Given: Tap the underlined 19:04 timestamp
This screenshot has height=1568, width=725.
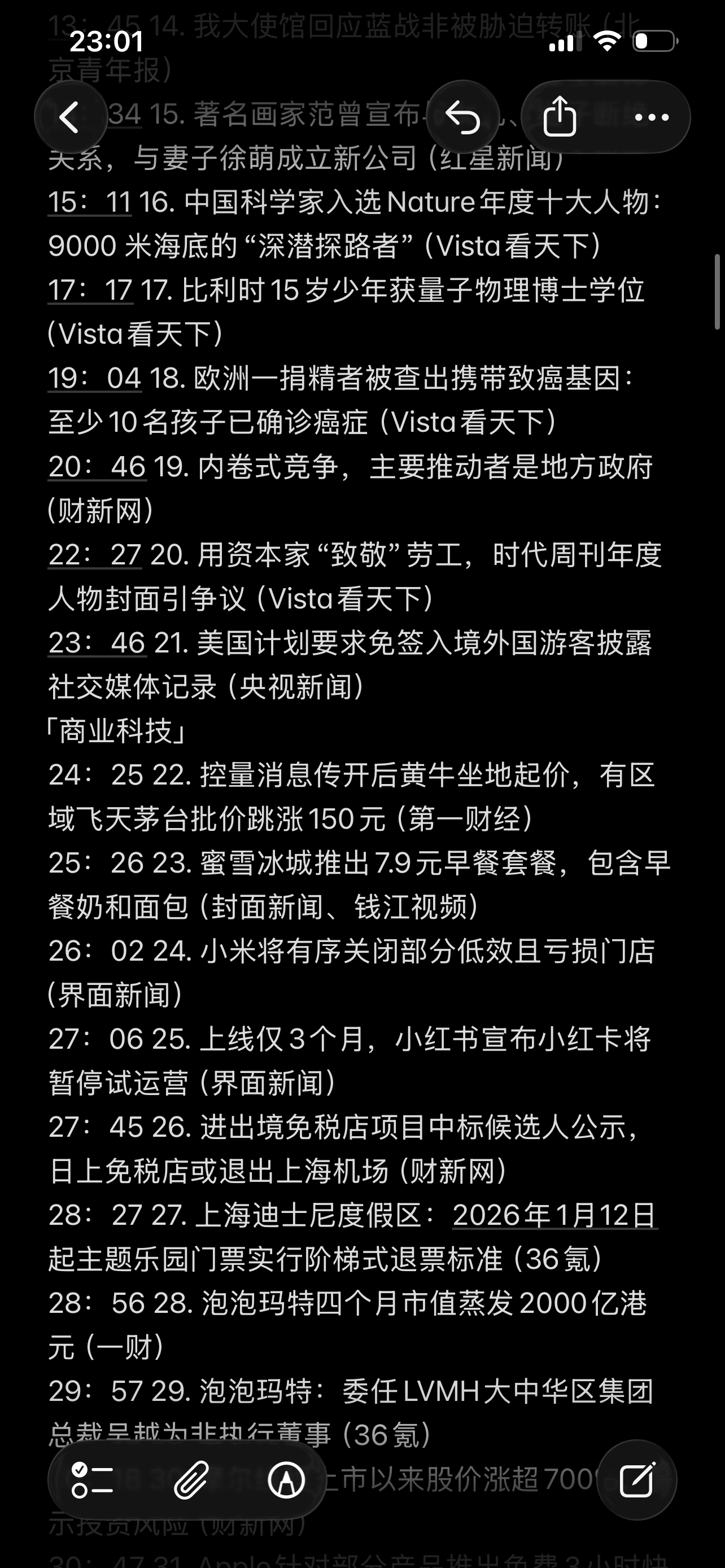Looking at the screenshot, I should click(x=95, y=379).
